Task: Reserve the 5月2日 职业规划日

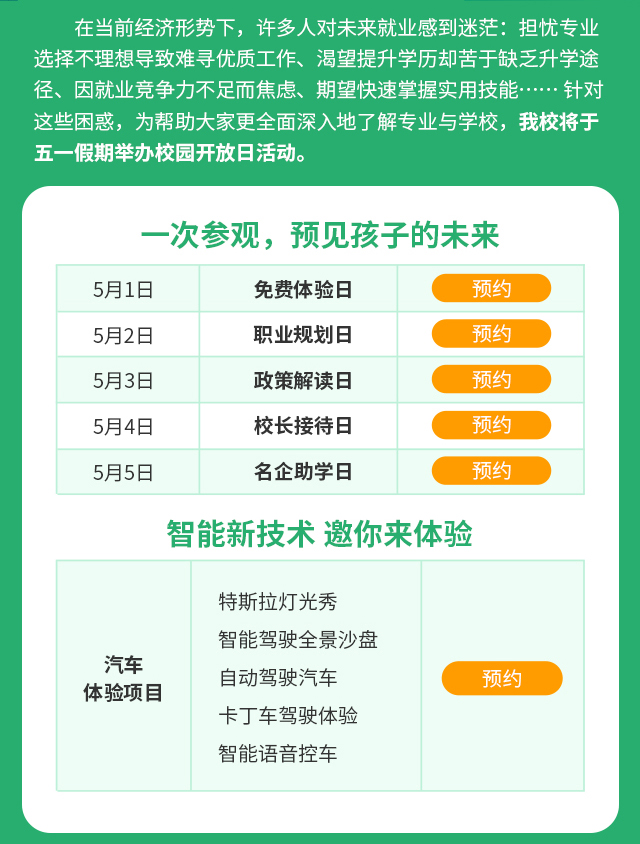Action: [491, 334]
